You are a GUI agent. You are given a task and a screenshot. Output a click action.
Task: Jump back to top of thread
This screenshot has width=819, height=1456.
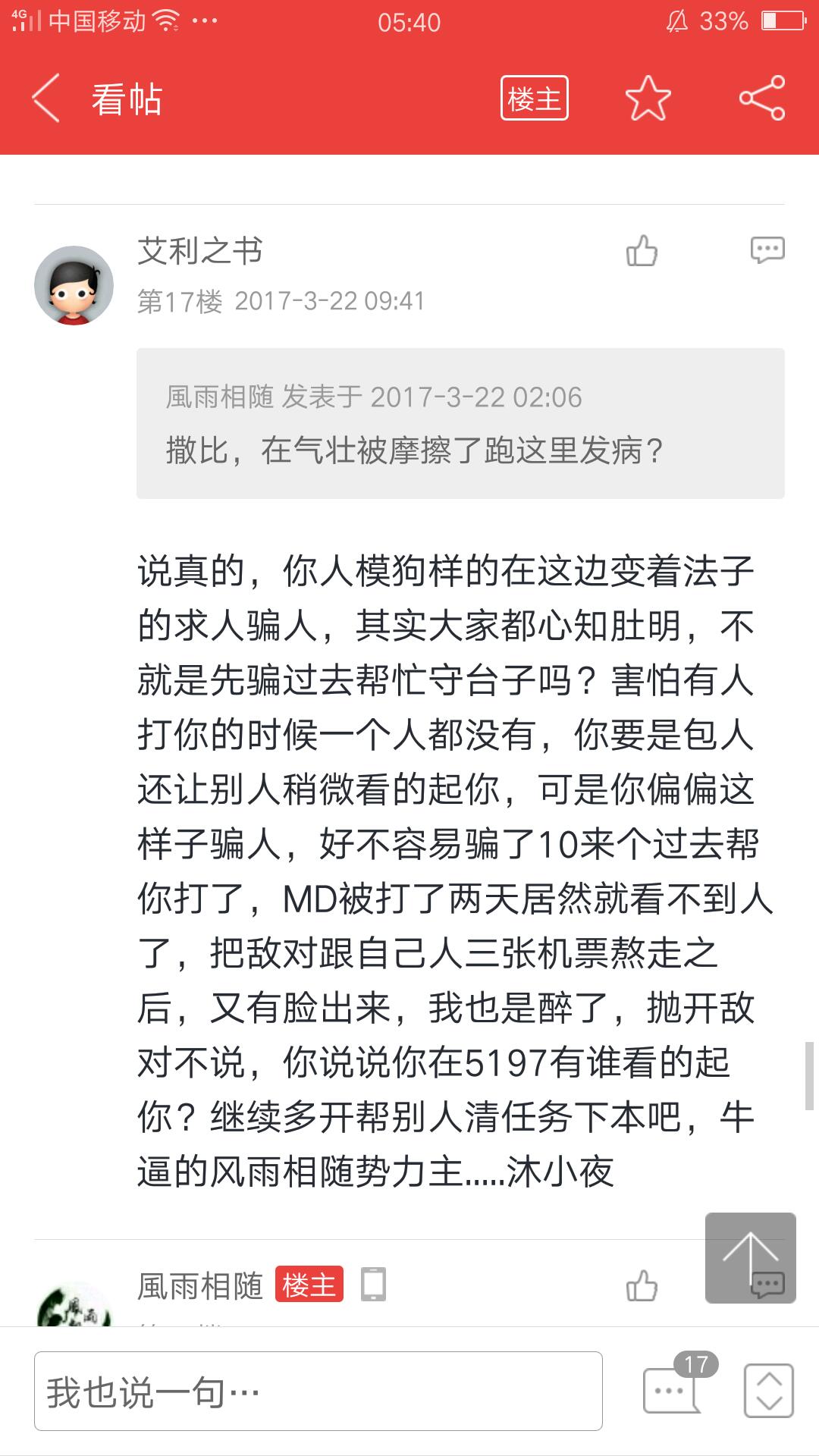(x=751, y=1258)
